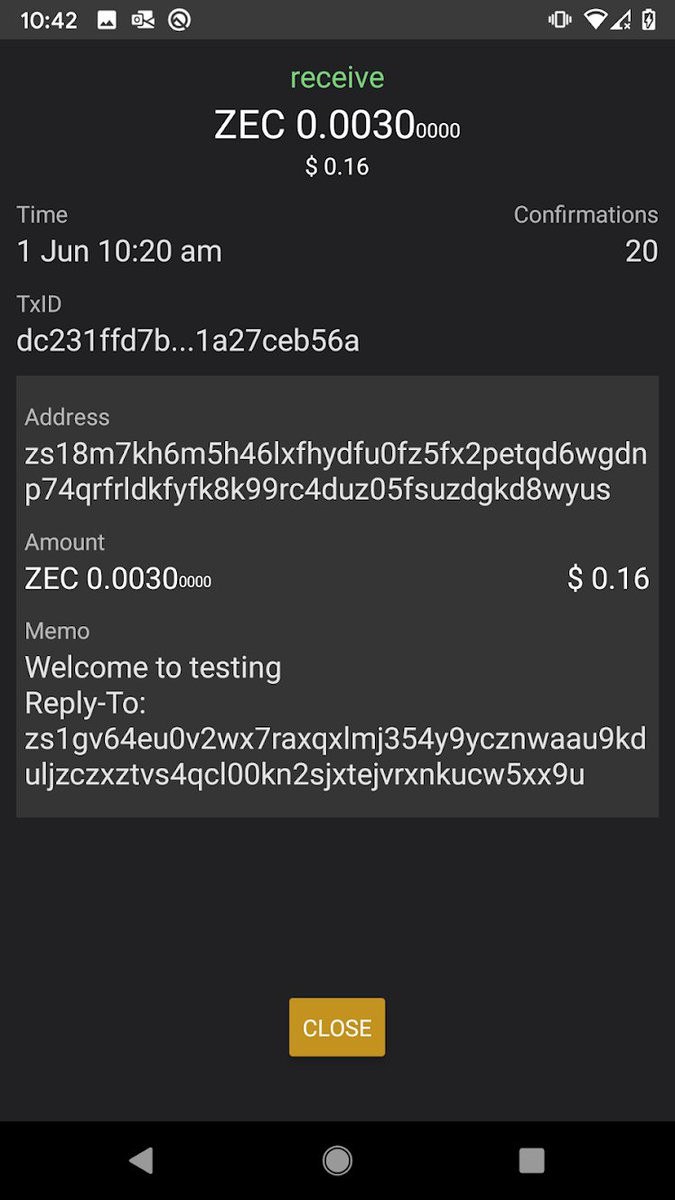Tap the TxID dc231ffd7b...1a27ceb56a
The image size is (675, 1200).
(188, 341)
